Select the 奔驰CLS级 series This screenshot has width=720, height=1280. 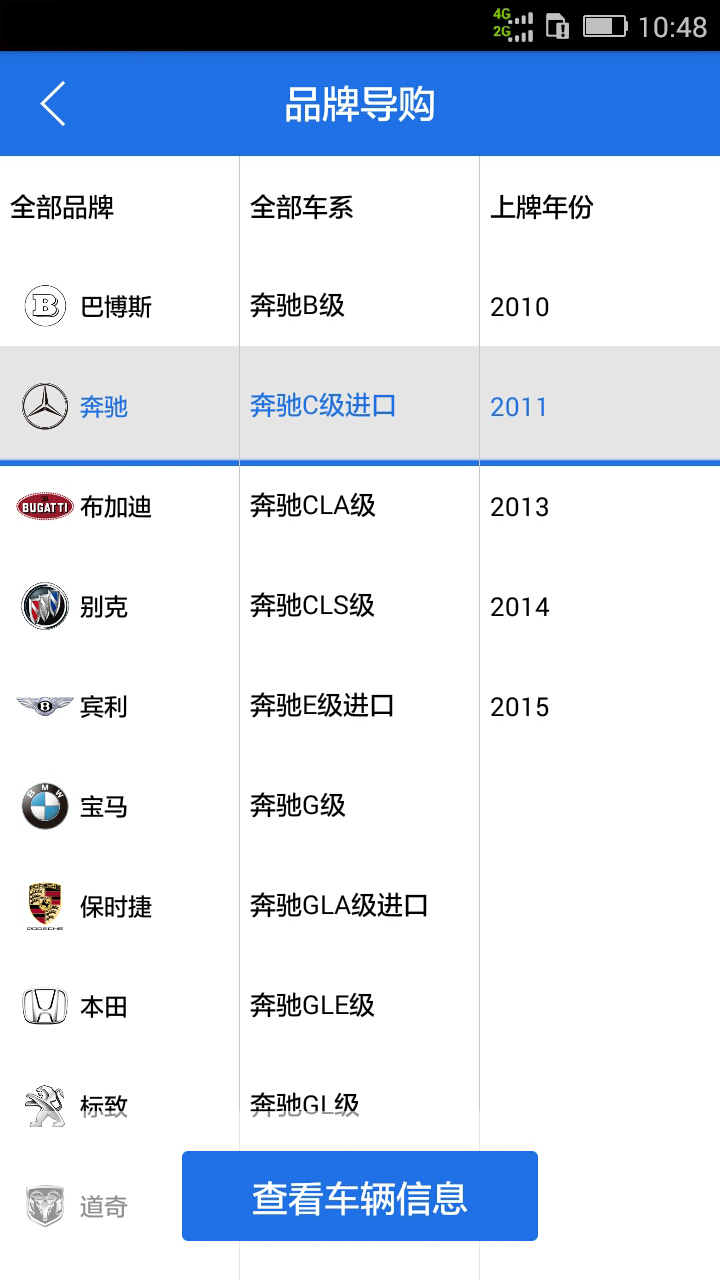[x=313, y=605]
